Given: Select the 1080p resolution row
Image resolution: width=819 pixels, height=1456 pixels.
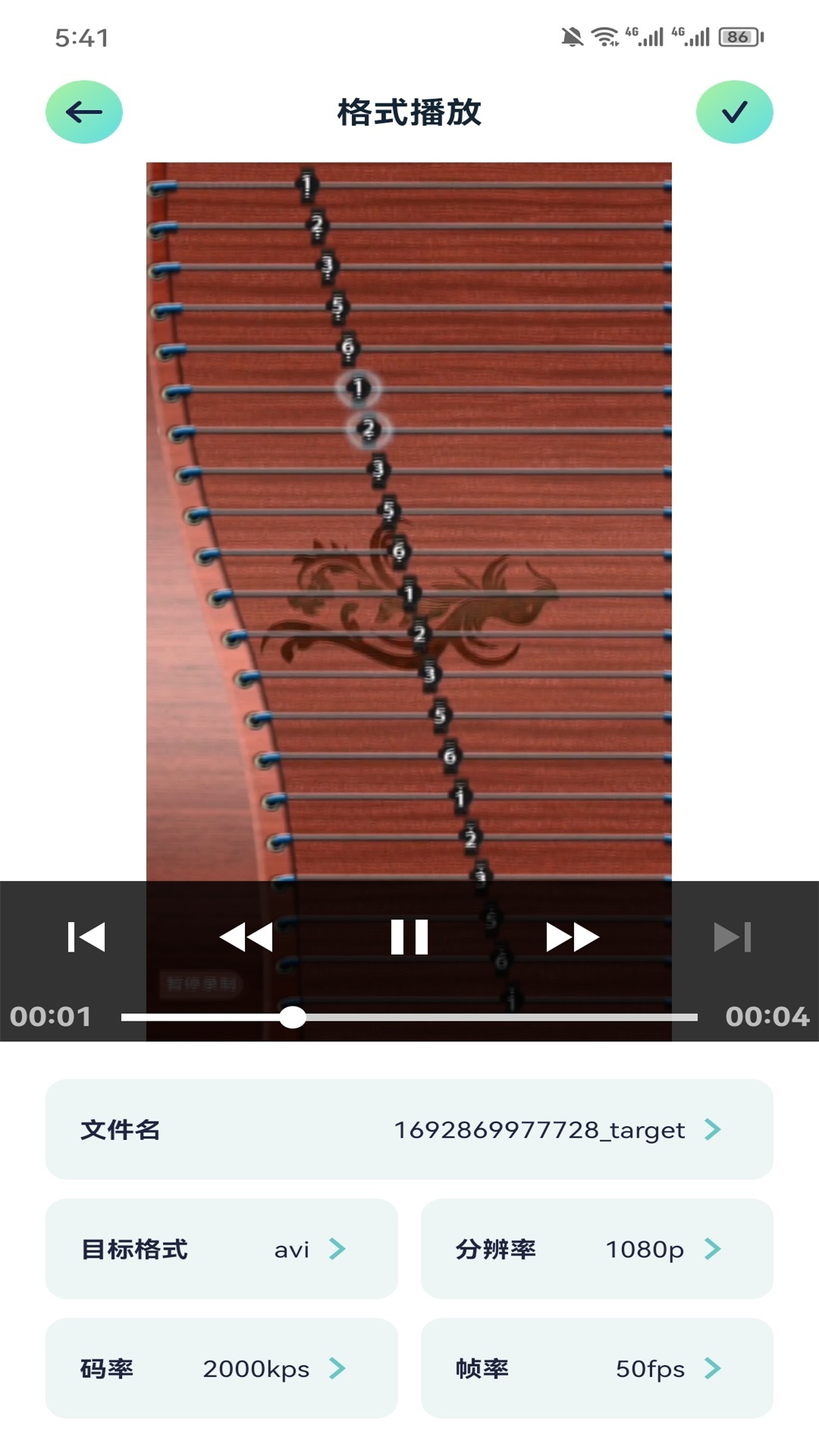Looking at the screenshot, I should tap(597, 1249).
